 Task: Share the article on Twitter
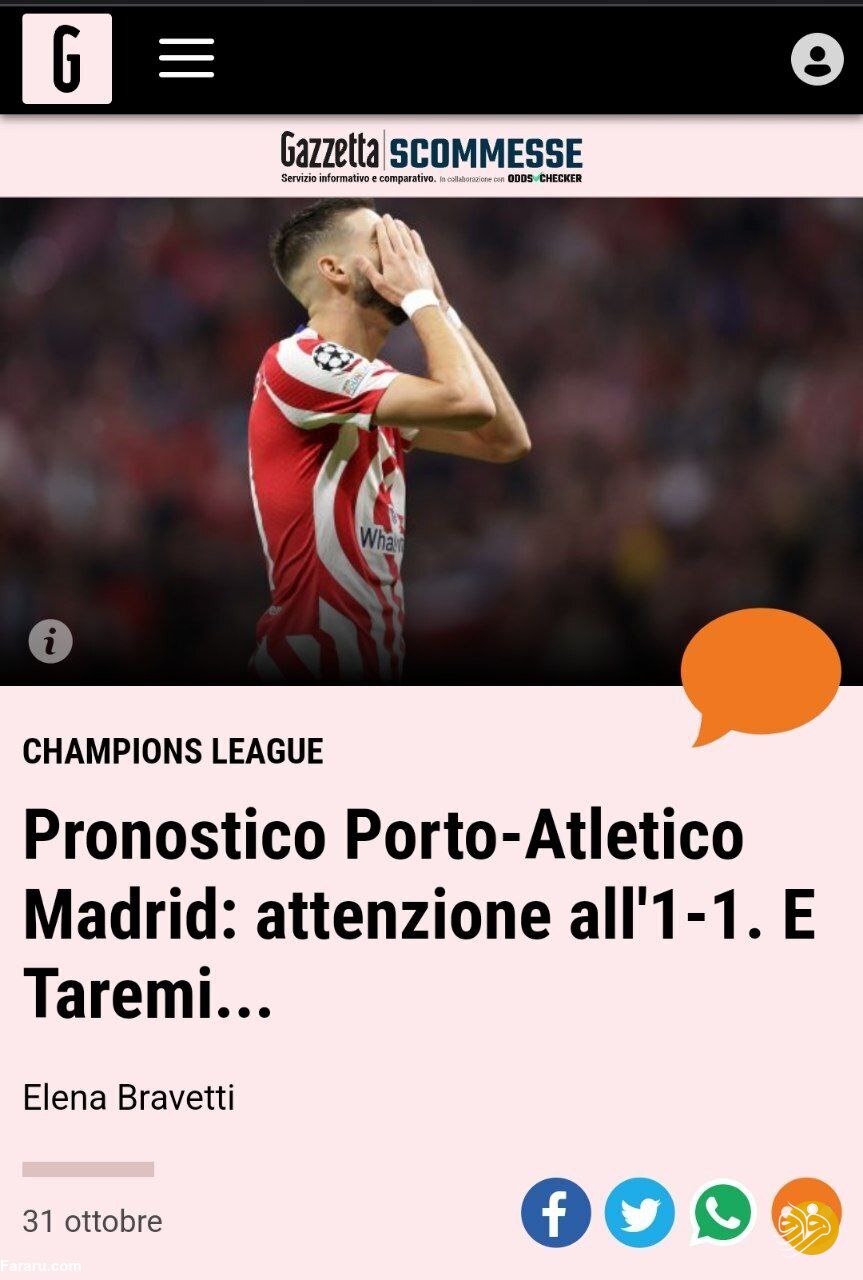[x=640, y=1213]
